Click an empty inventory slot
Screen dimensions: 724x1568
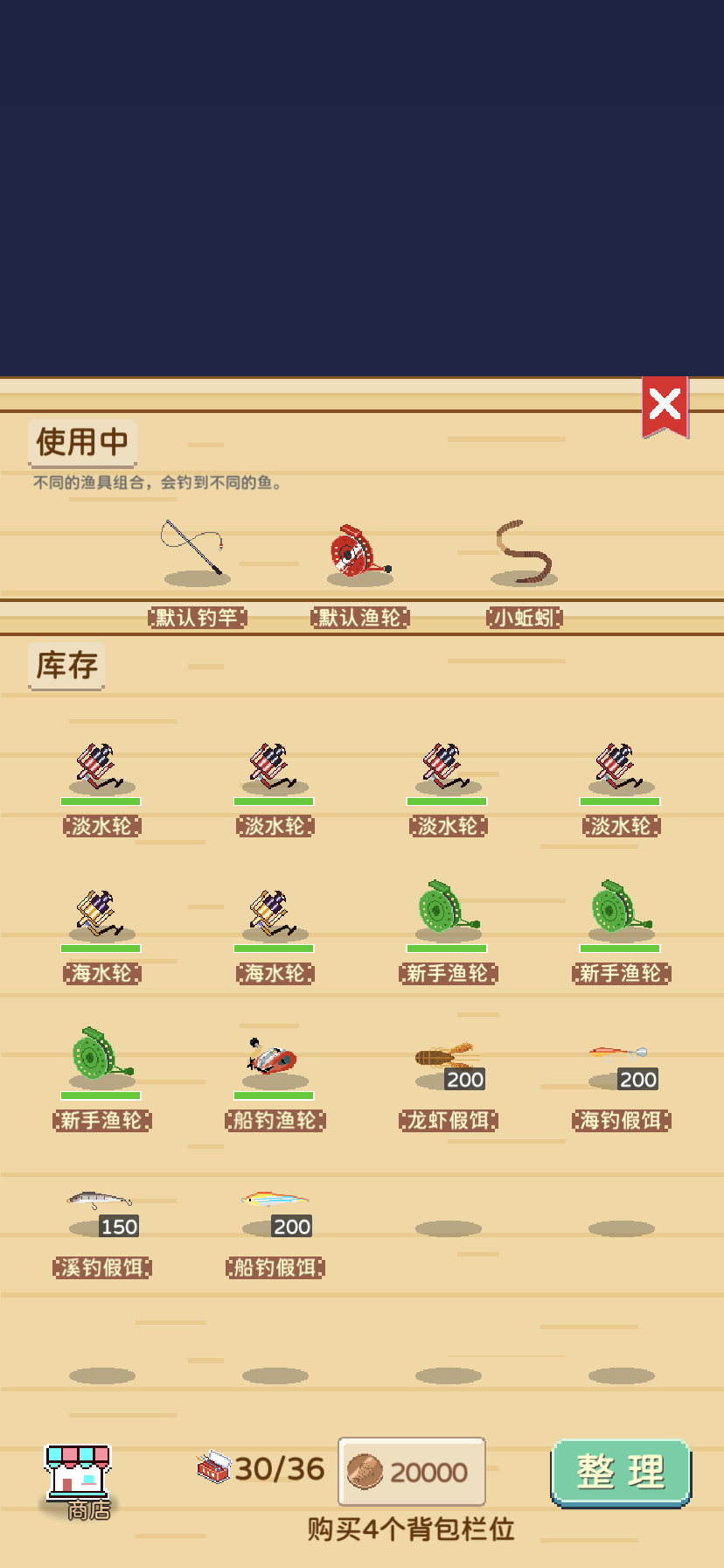click(x=448, y=1225)
